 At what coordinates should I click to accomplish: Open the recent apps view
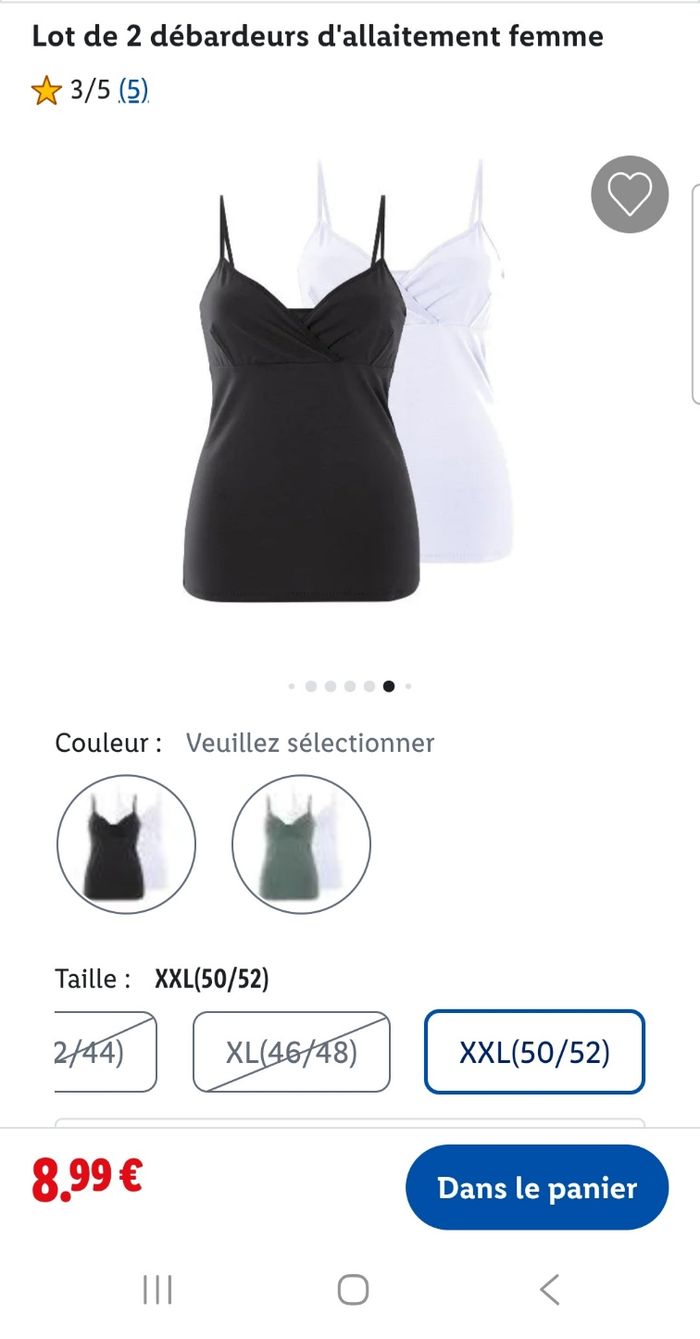157,1290
